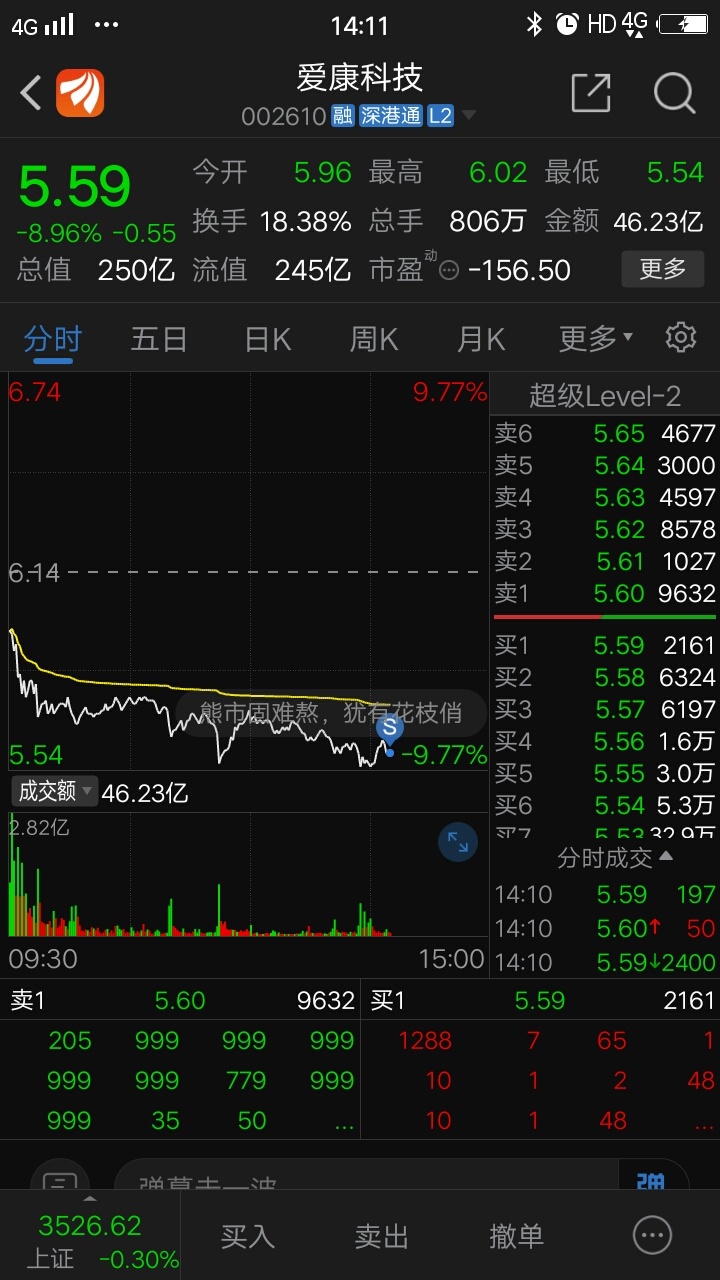Open the 成交额 indicator dropdown
The height and width of the screenshot is (1280, 720).
point(55,792)
